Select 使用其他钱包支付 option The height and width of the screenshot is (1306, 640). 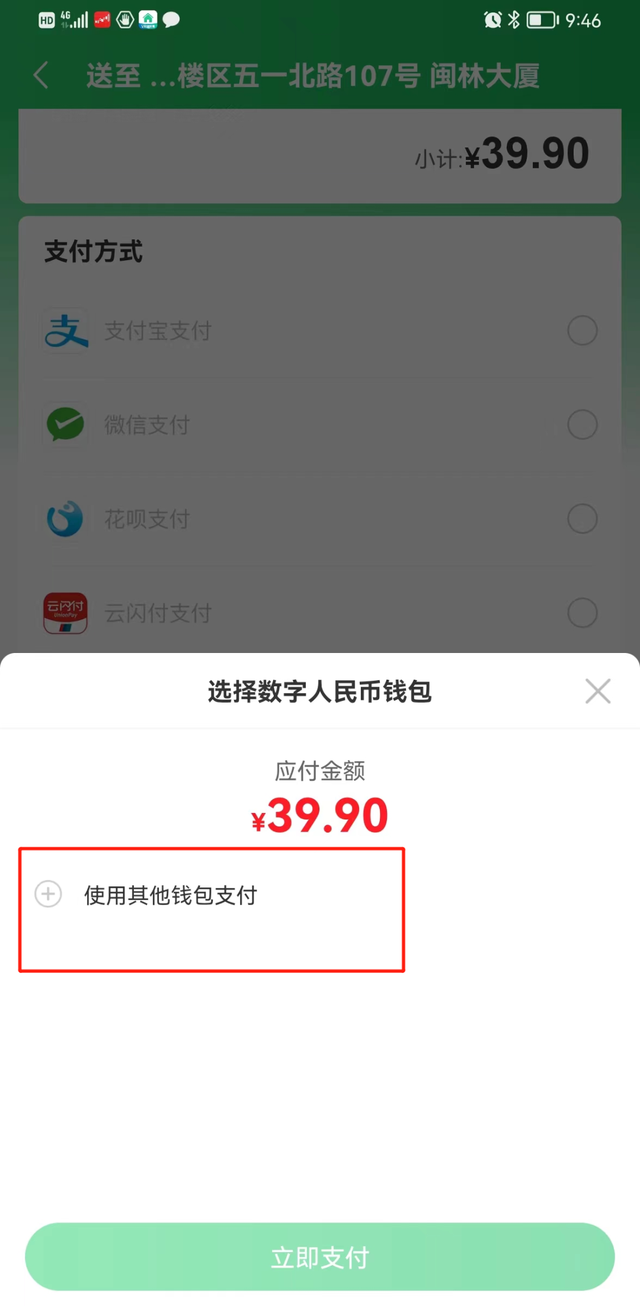(170, 895)
